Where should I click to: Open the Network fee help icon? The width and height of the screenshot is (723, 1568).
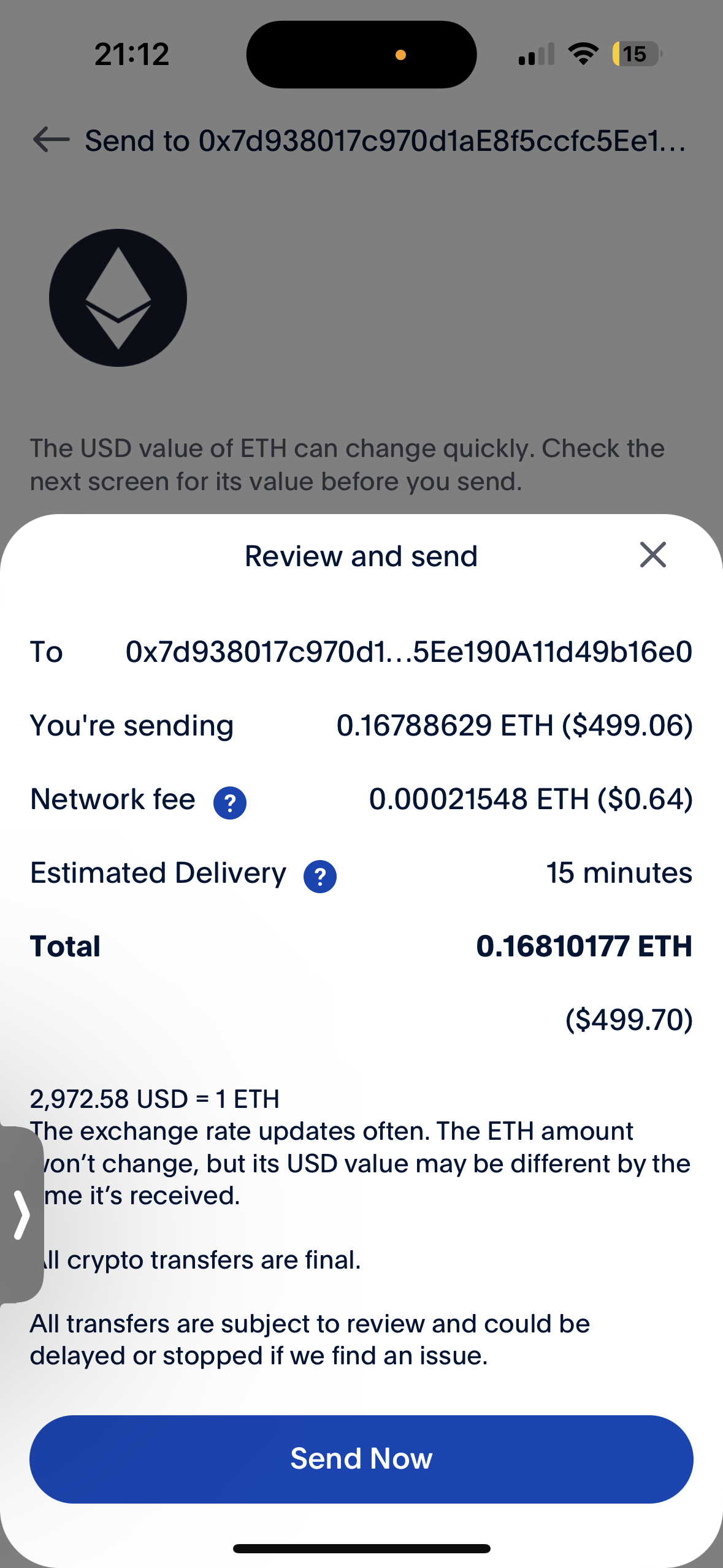[230, 802]
